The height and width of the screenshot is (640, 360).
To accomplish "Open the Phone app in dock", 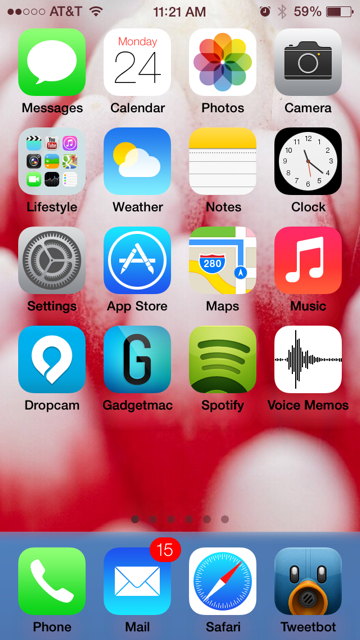I will 52,581.
